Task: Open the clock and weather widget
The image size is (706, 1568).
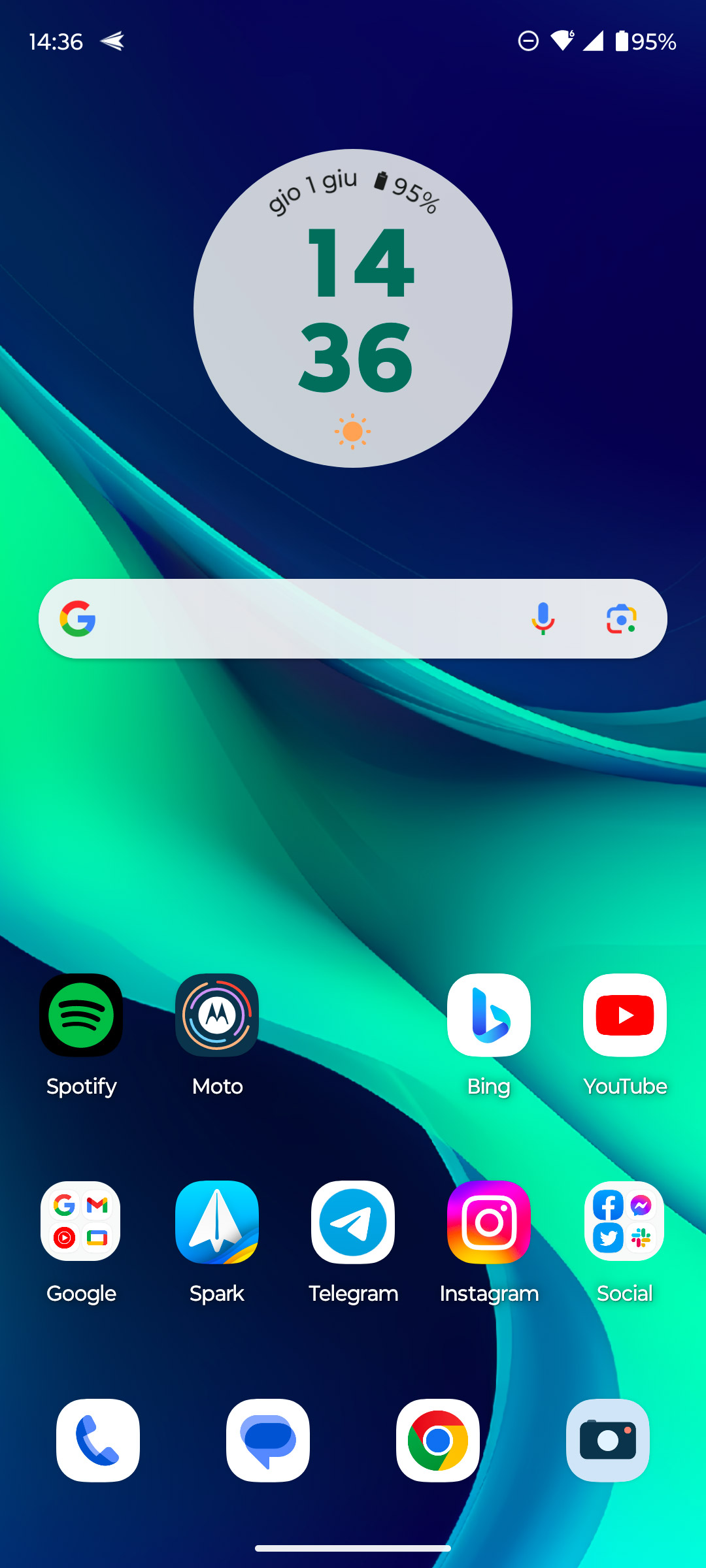Action: [x=353, y=308]
